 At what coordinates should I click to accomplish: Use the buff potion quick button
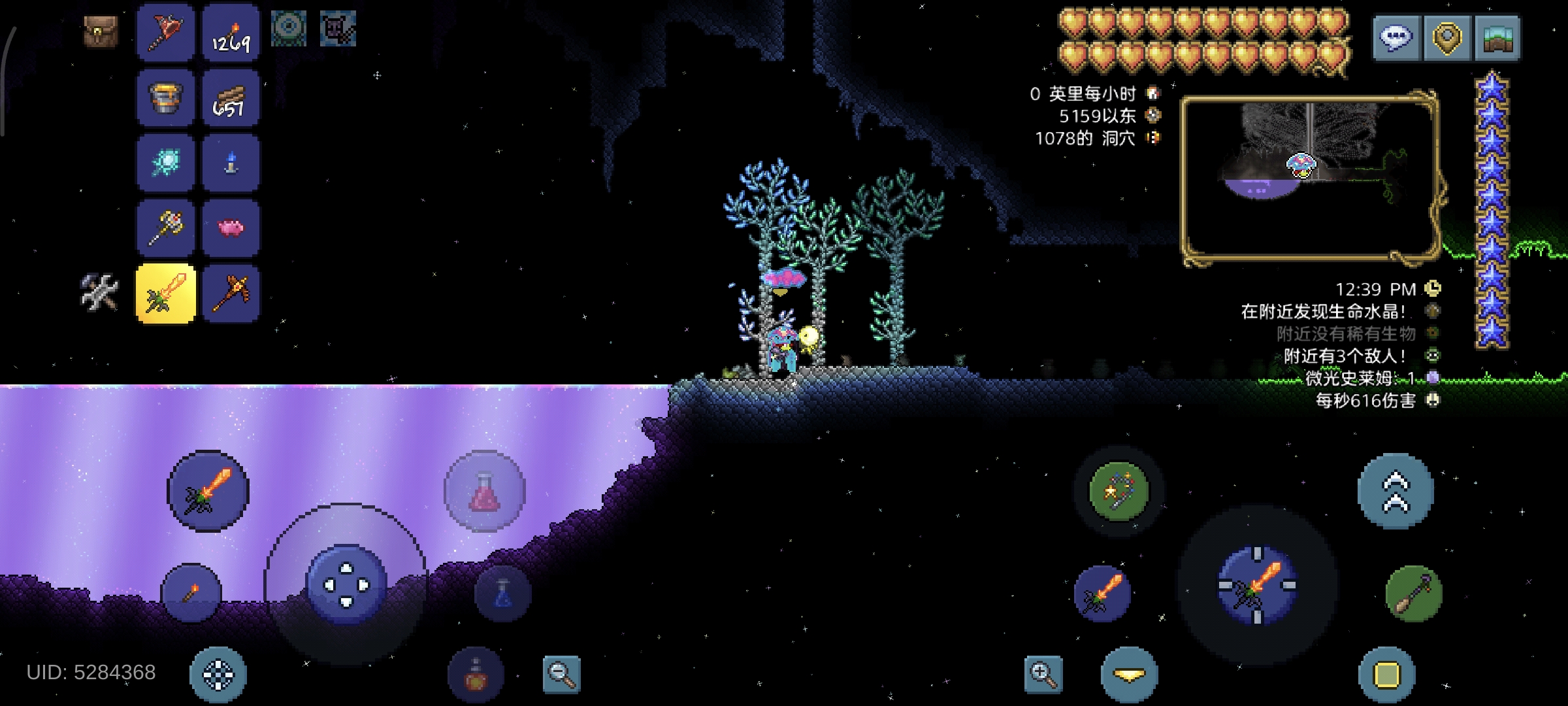click(x=476, y=676)
